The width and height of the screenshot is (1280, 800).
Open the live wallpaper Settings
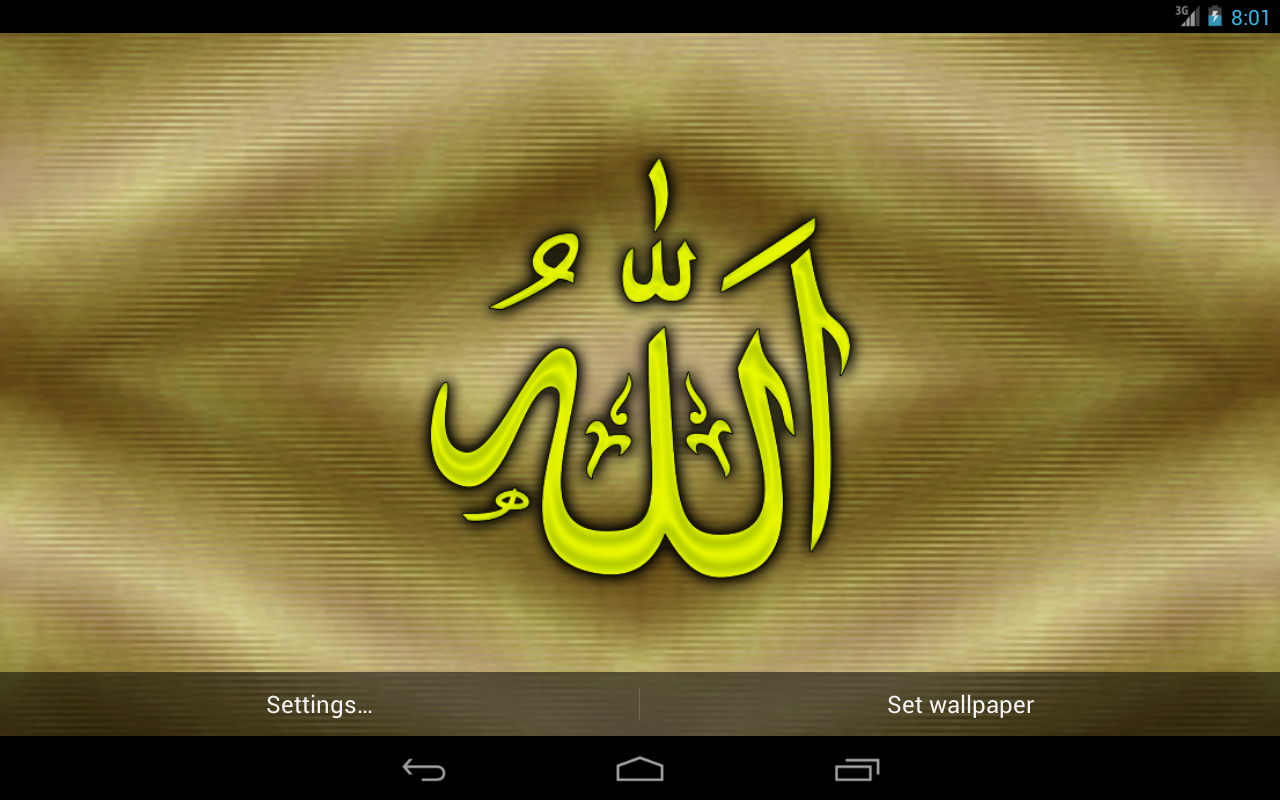tap(319, 705)
